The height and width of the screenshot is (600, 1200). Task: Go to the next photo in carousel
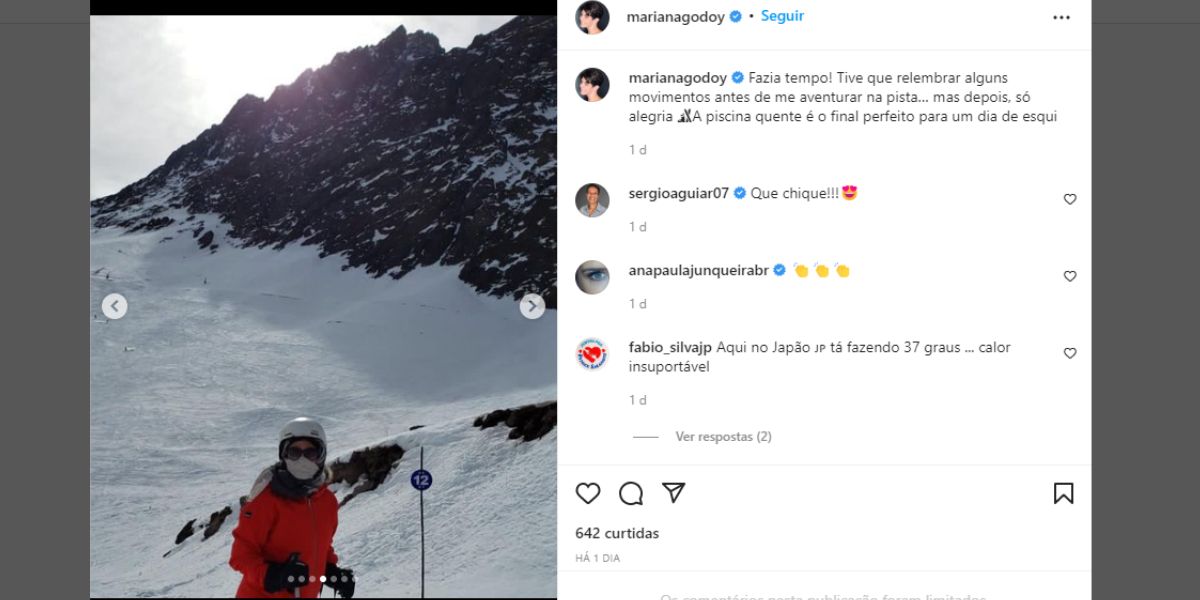point(532,306)
